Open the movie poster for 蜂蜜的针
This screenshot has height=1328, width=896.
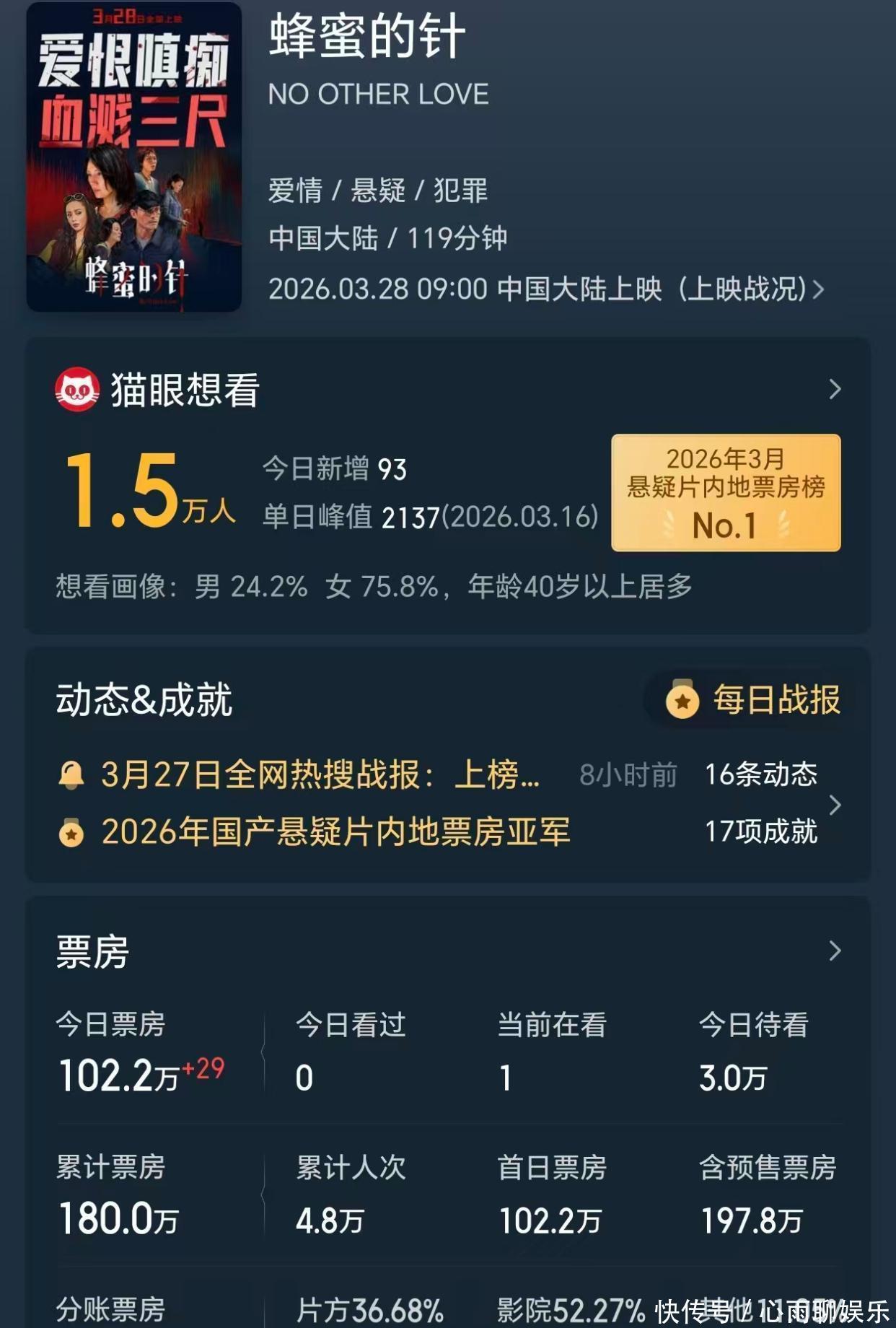134,157
